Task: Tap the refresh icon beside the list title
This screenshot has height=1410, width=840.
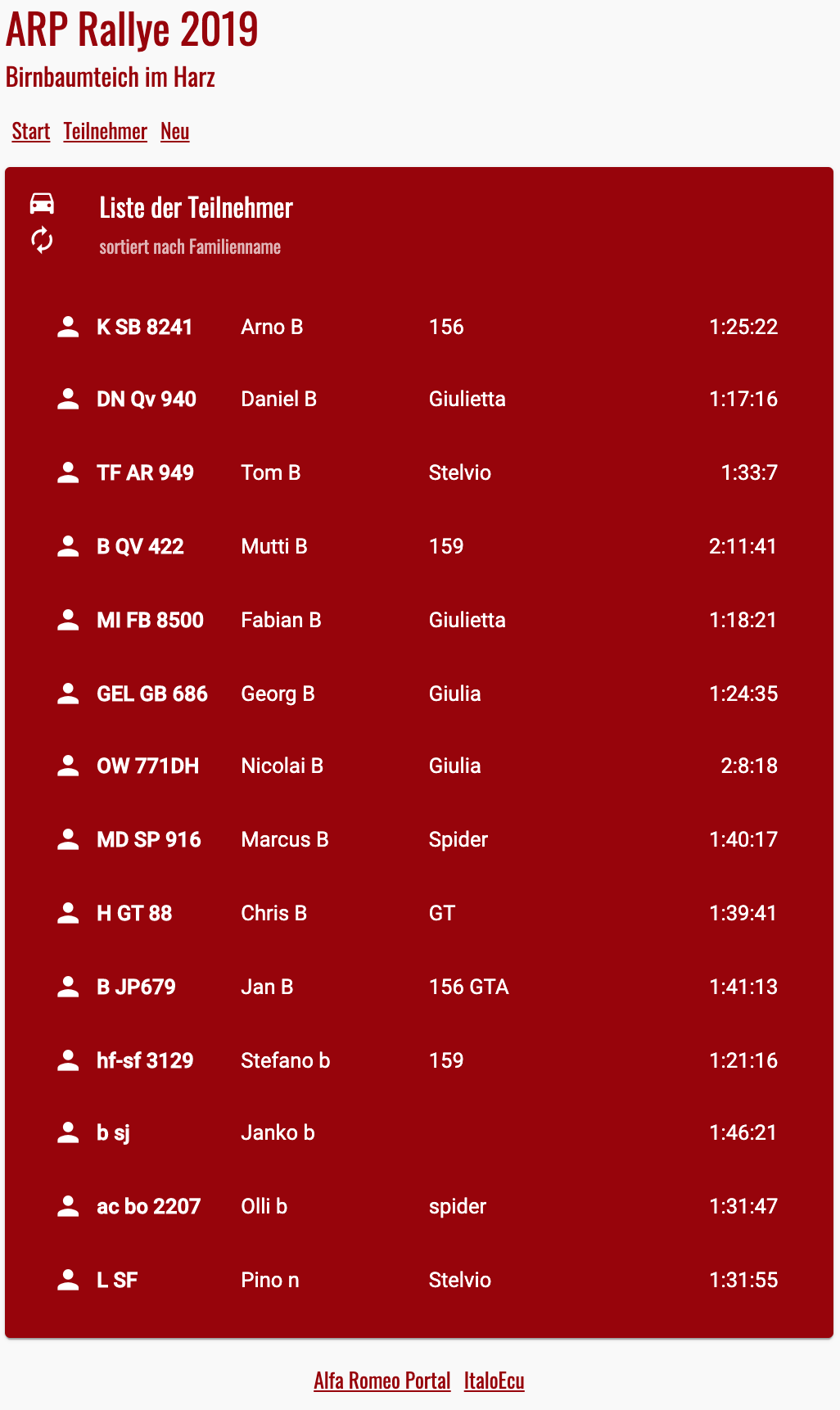Action: pos(42,240)
